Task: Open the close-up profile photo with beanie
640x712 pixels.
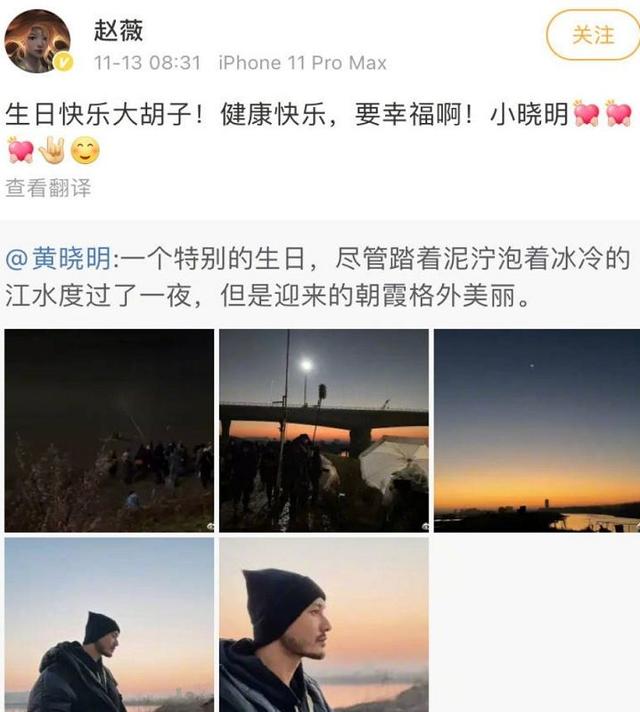Action: pyautogui.click(x=323, y=624)
